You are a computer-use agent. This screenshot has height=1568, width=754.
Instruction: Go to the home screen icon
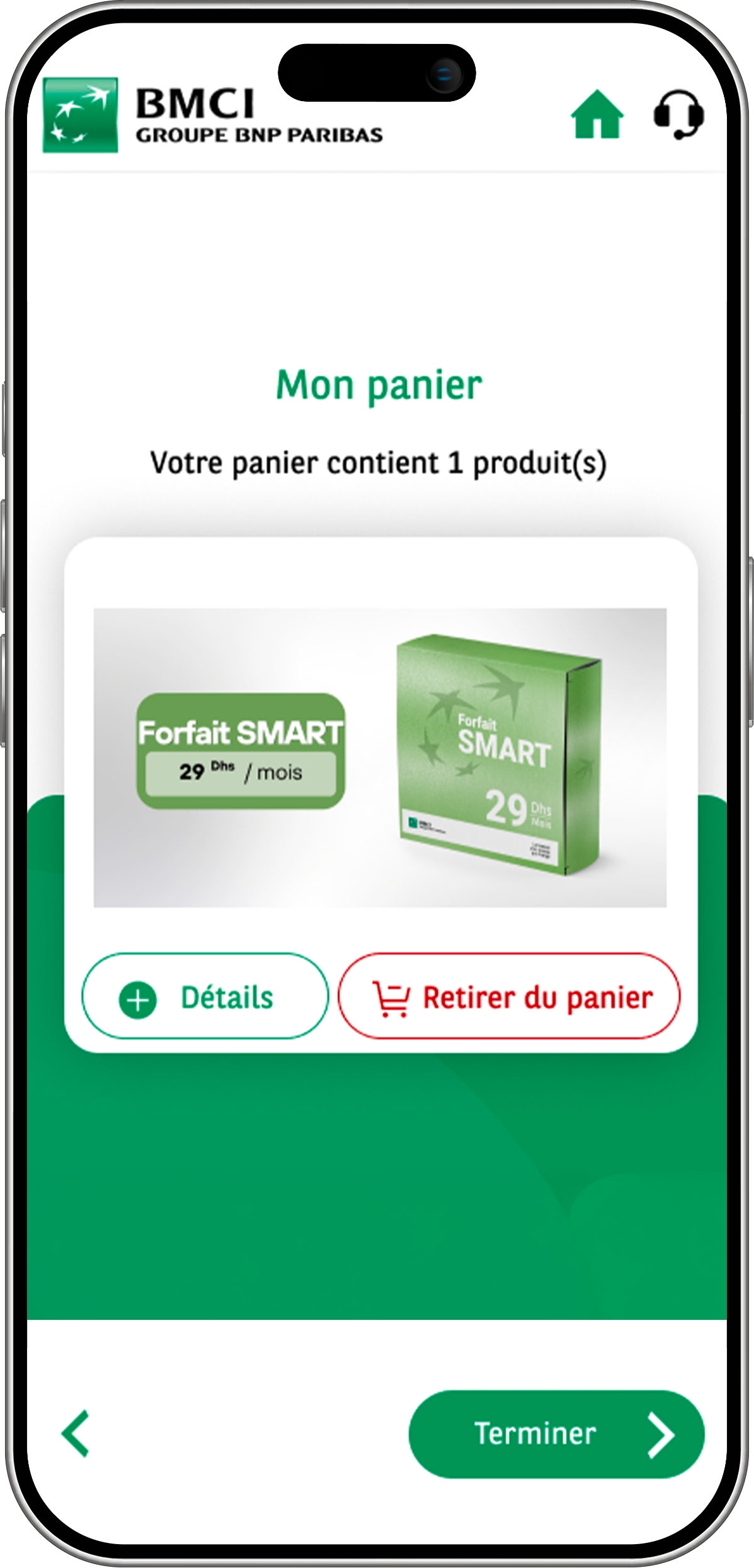[597, 115]
